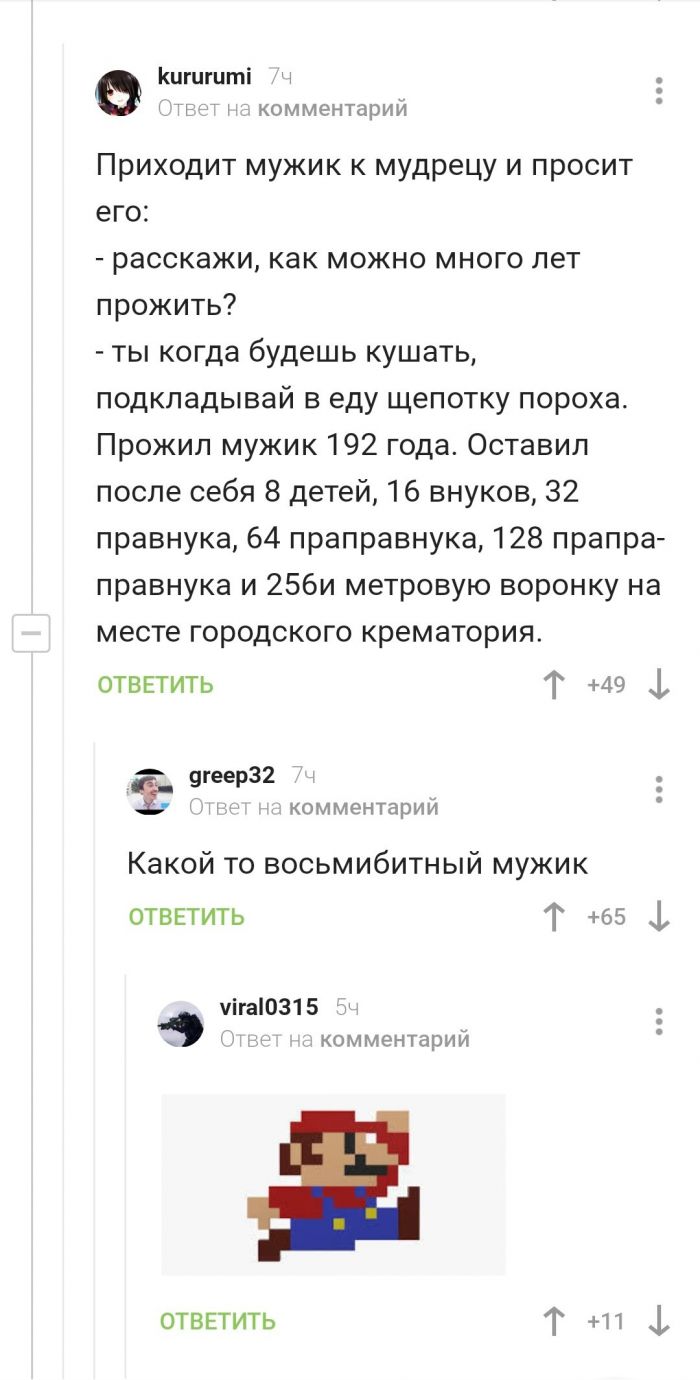The width and height of the screenshot is (700, 1380).
Task: Open the pixel Mario image attachment
Action: (x=333, y=1184)
